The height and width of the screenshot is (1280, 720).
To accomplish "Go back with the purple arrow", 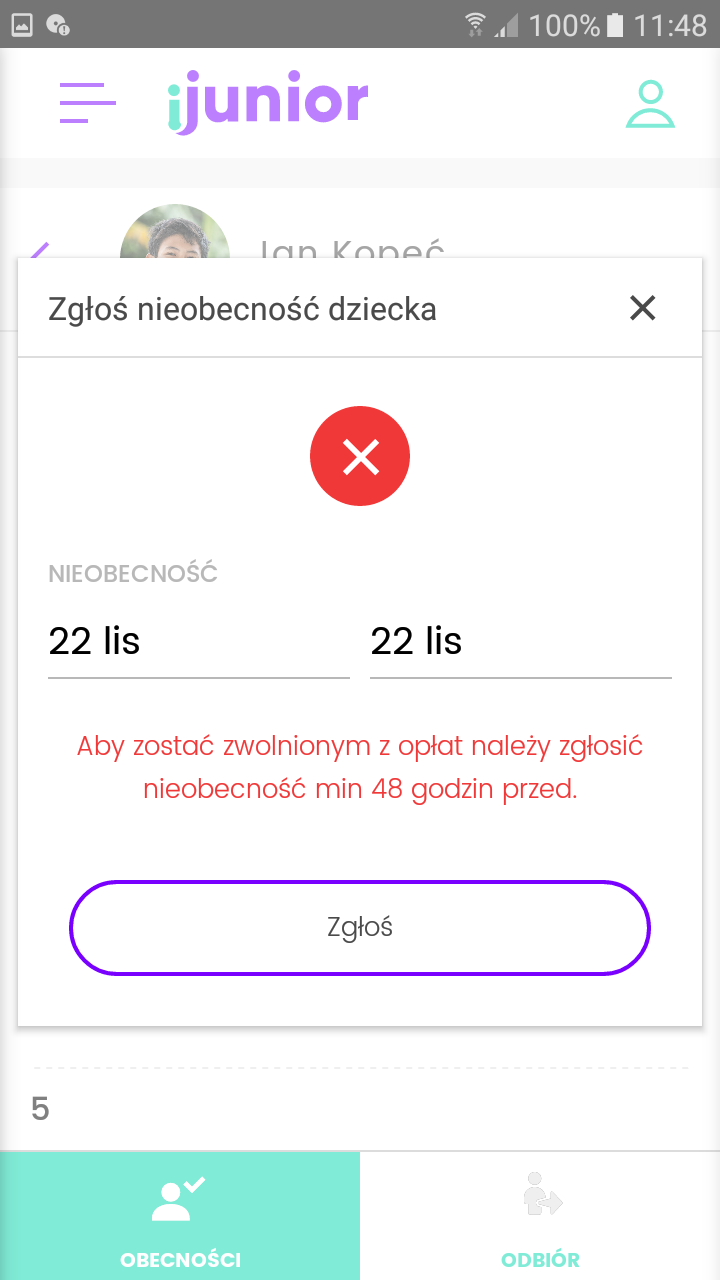I will [x=40, y=249].
